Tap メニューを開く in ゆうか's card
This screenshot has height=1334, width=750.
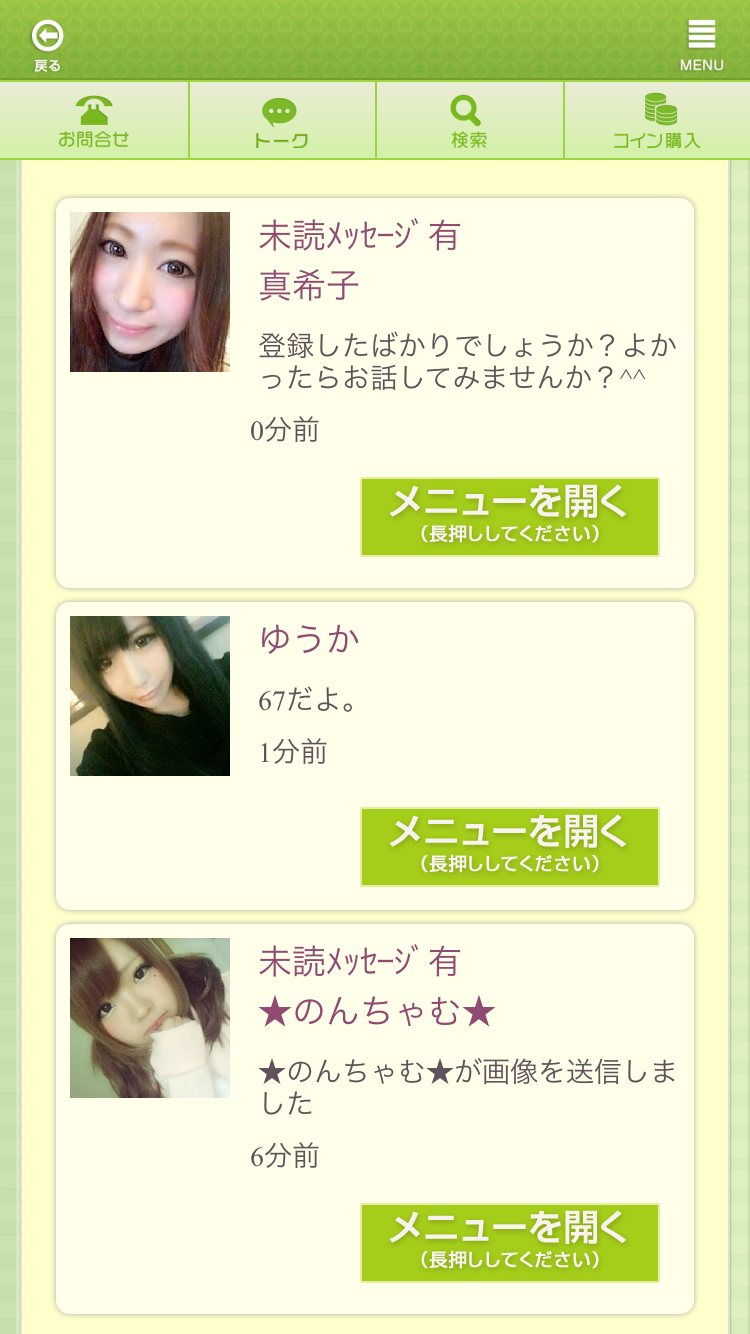[509, 847]
